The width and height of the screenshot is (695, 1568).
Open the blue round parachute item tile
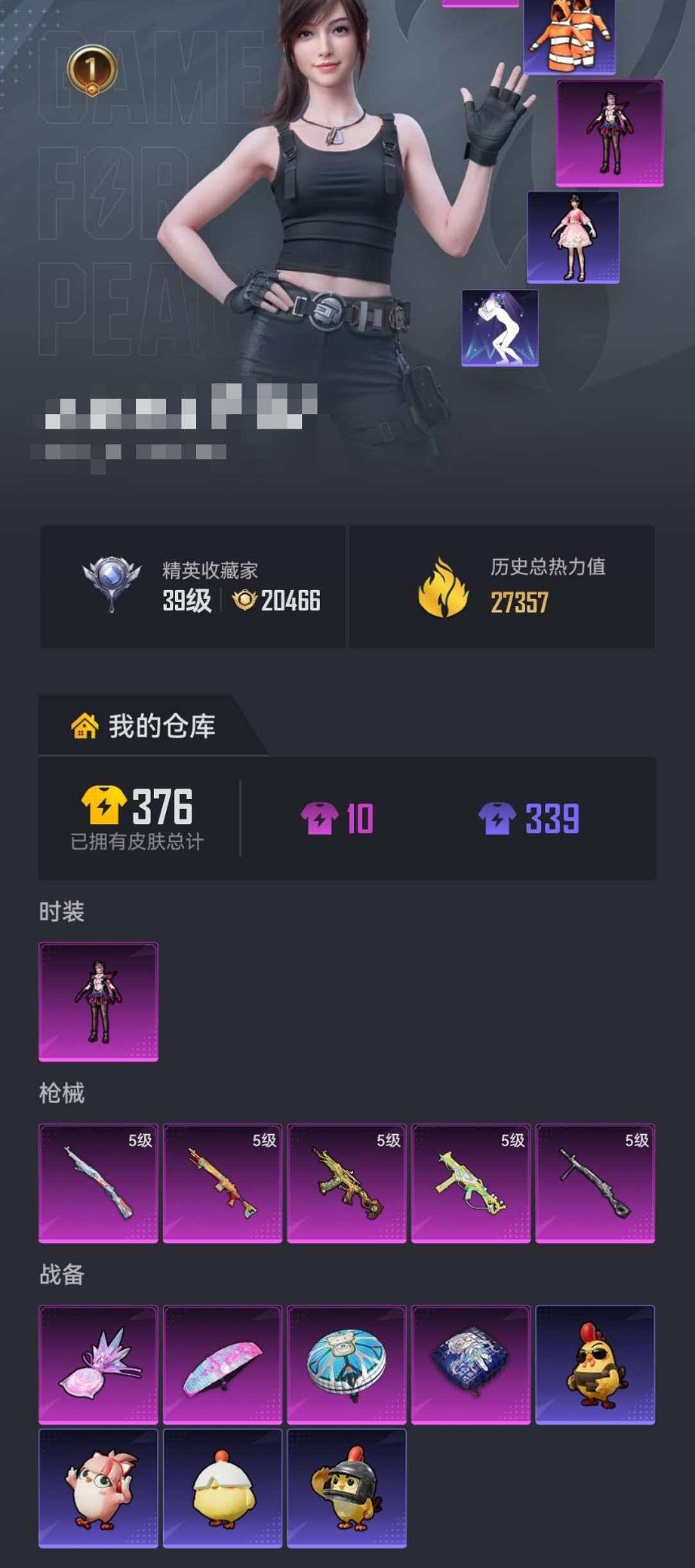347,1364
